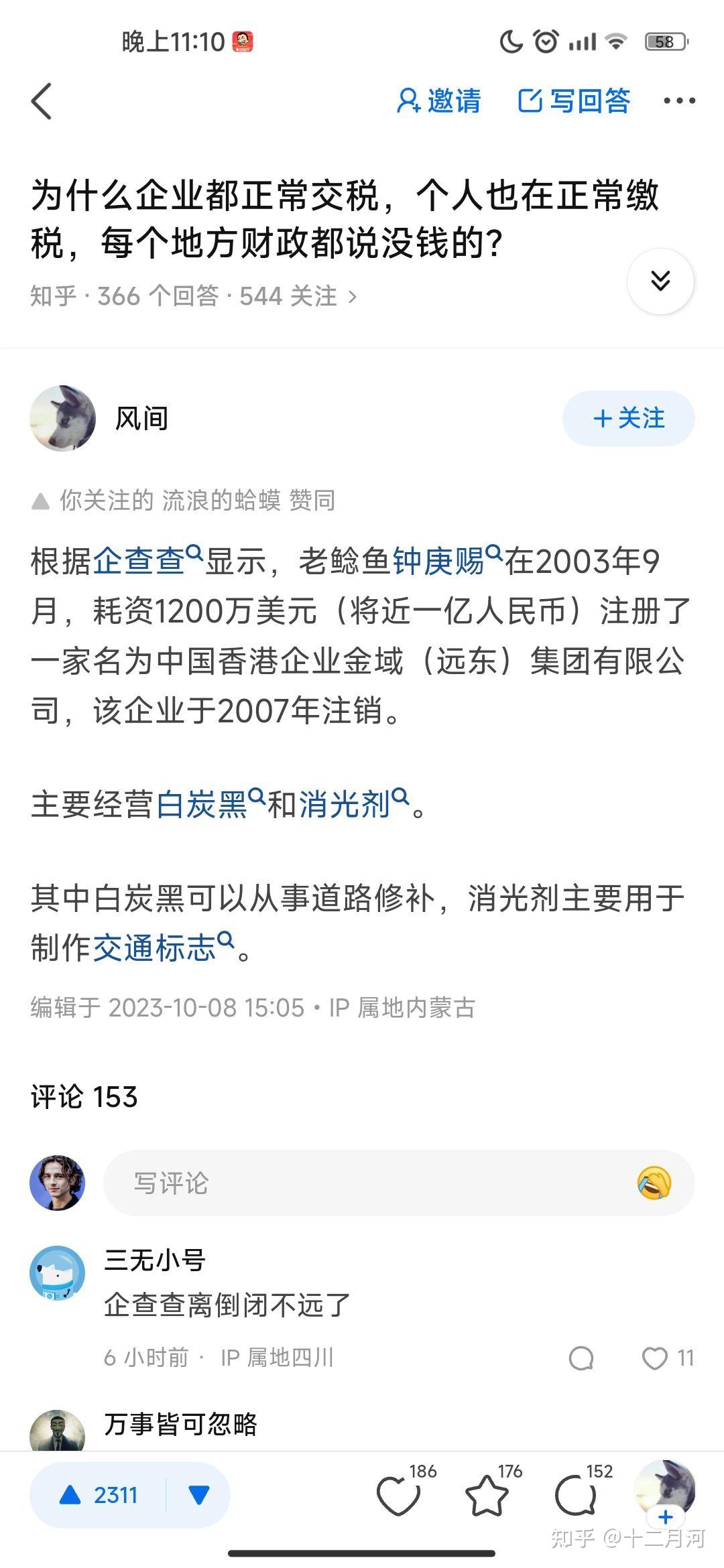
Task: Go back using the top-left arrow
Action: [42, 101]
